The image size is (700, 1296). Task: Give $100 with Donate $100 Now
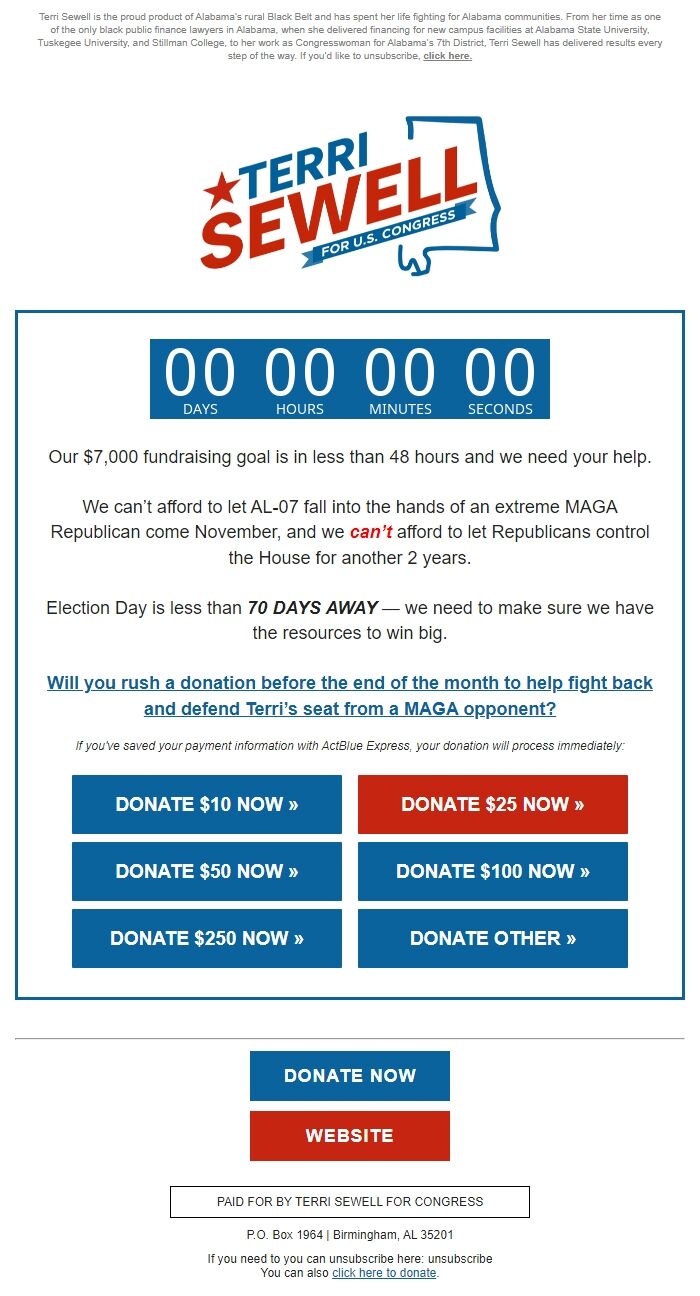493,871
